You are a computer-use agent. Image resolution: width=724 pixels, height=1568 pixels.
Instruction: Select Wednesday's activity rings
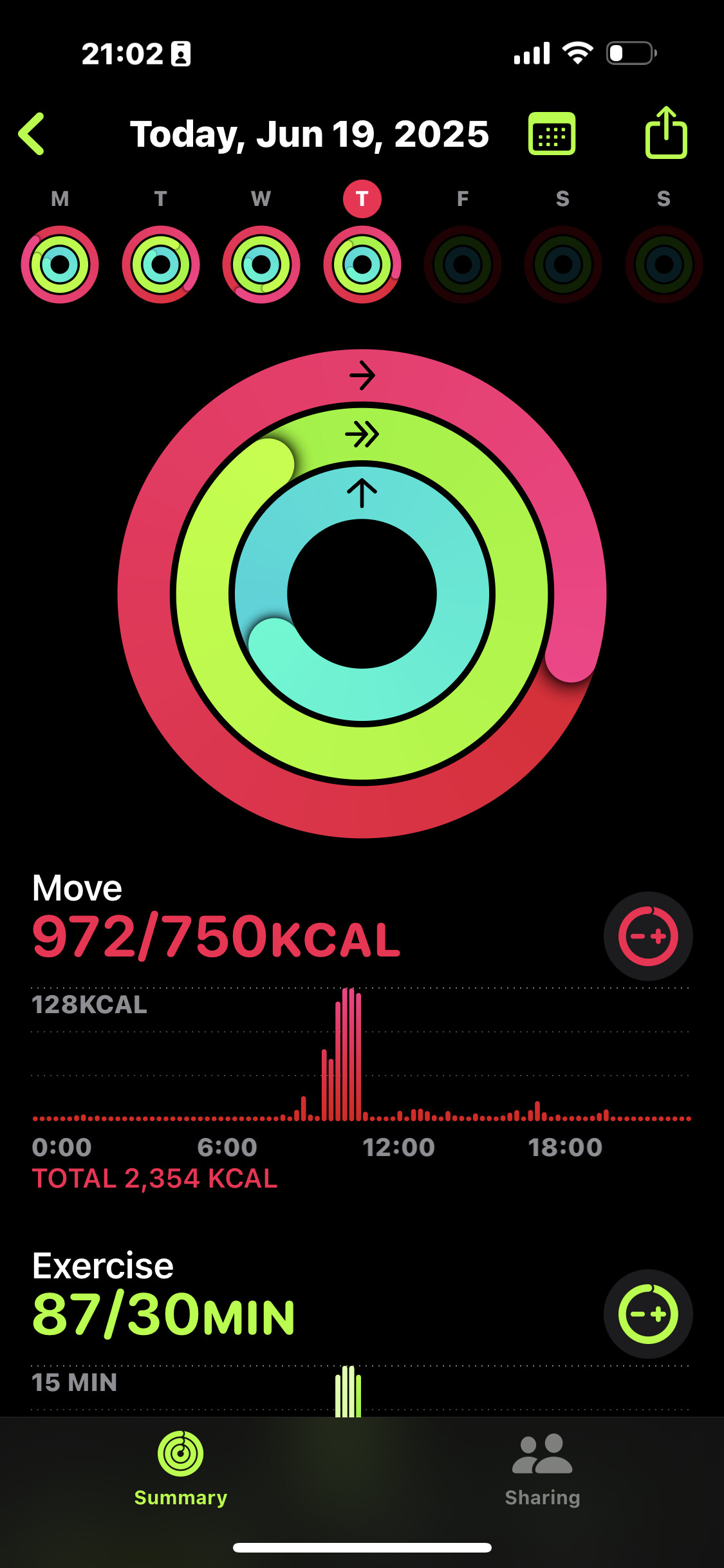tap(261, 265)
